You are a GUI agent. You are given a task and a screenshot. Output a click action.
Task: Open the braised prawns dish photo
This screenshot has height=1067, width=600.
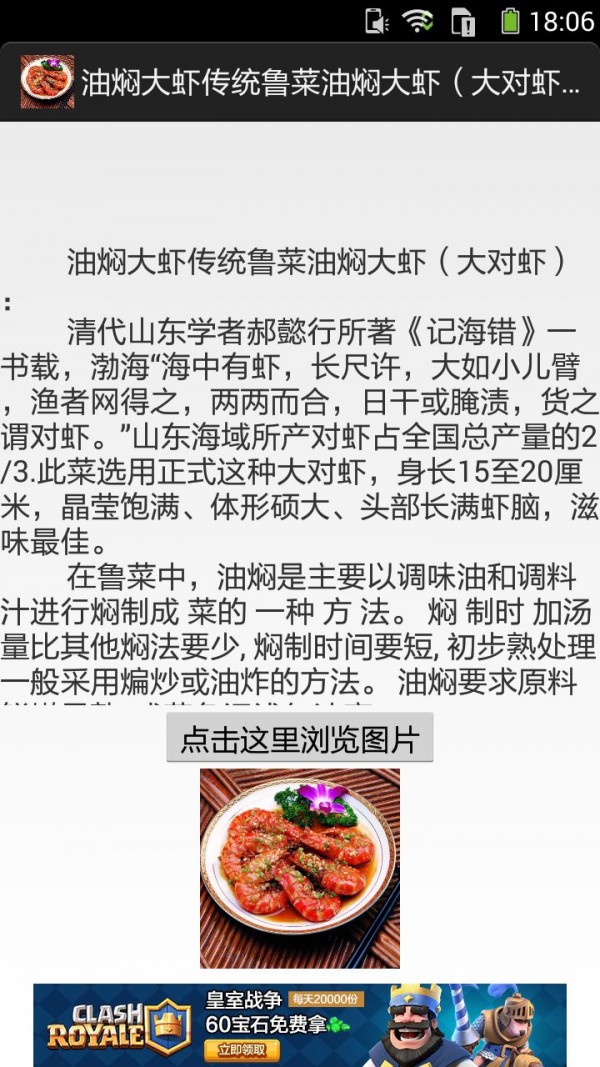299,867
